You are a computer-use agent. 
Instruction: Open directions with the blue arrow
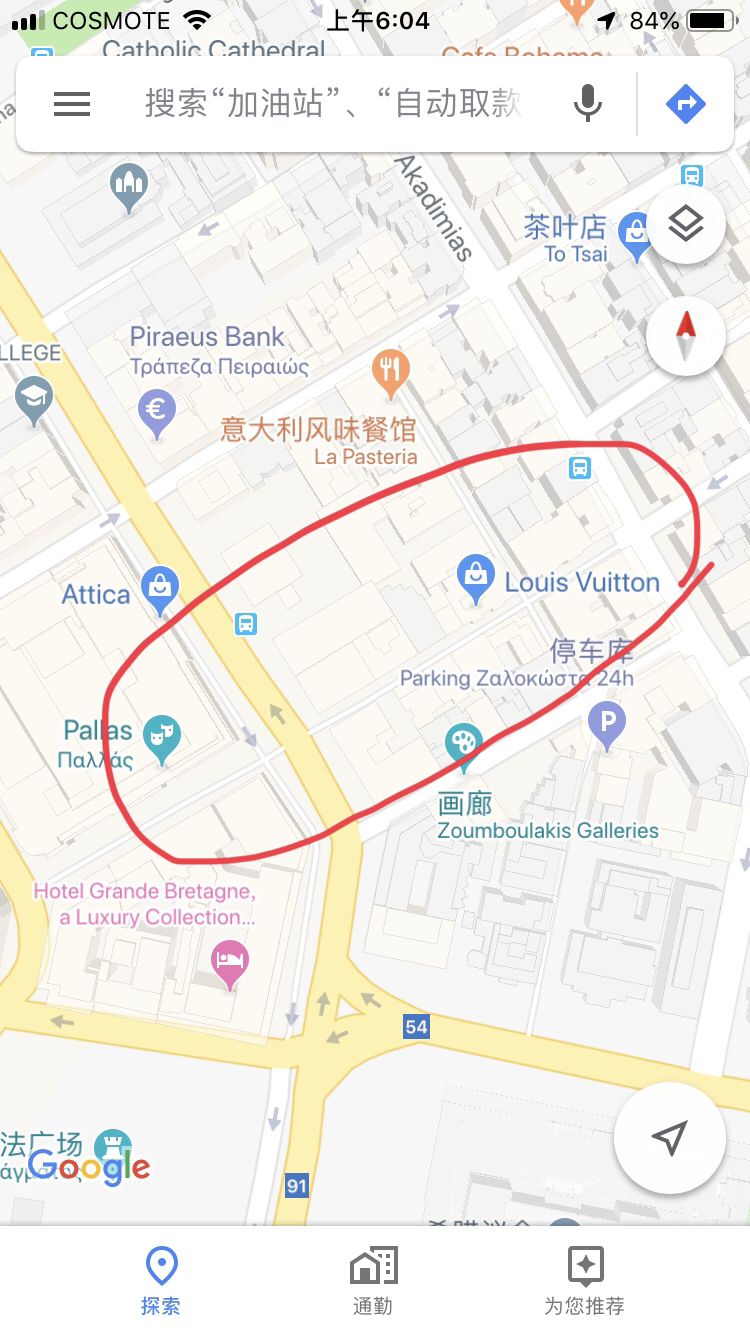(686, 104)
